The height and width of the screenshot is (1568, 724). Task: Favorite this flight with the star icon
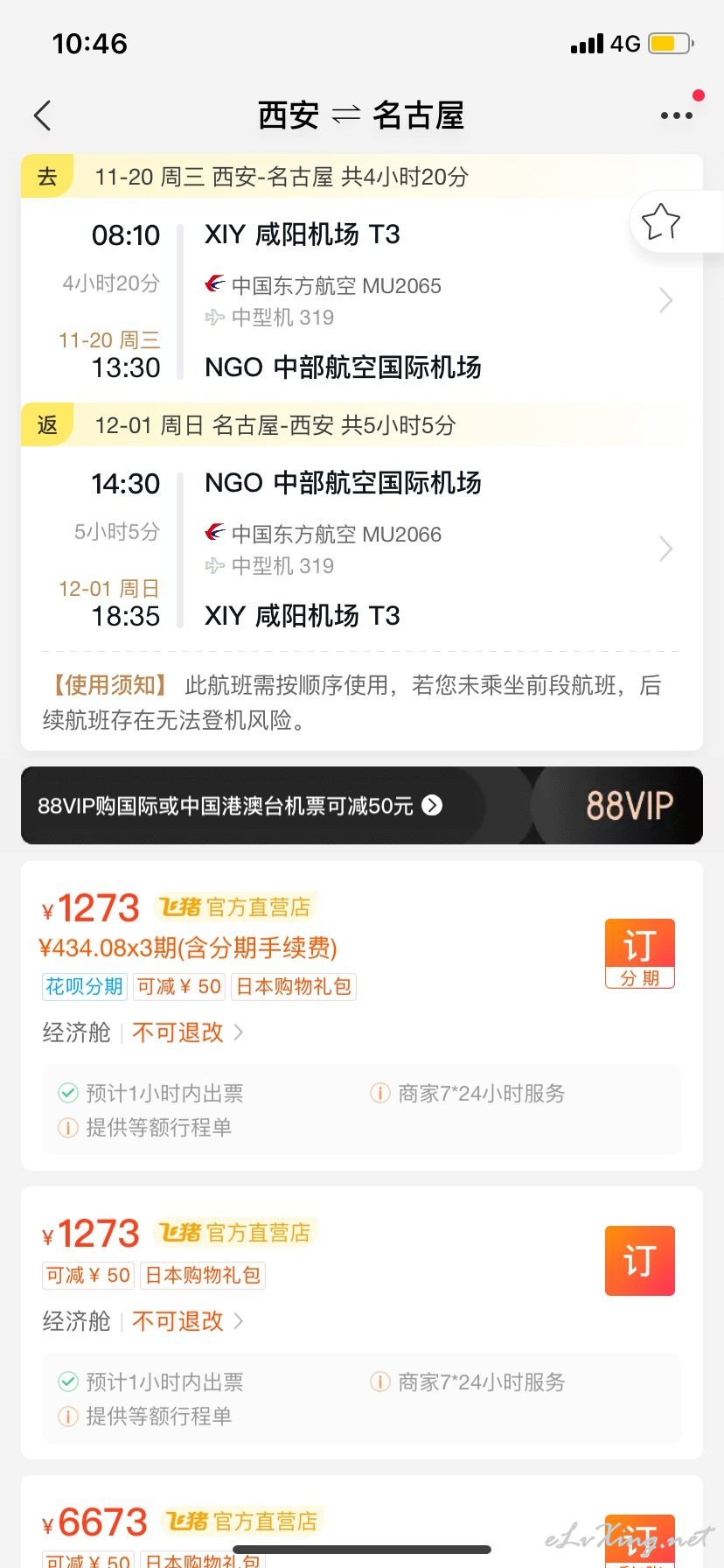(x=661, y=221)
